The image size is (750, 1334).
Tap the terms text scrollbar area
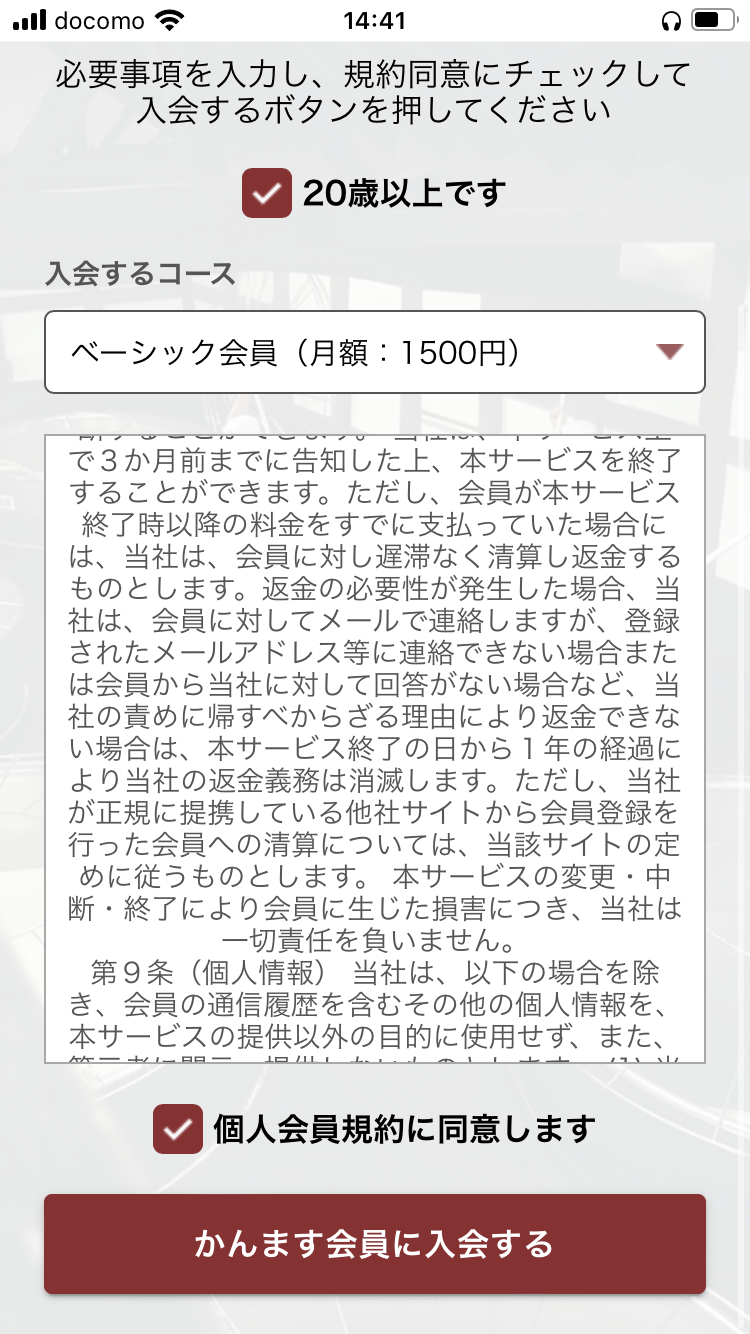[x=695, y=750]
